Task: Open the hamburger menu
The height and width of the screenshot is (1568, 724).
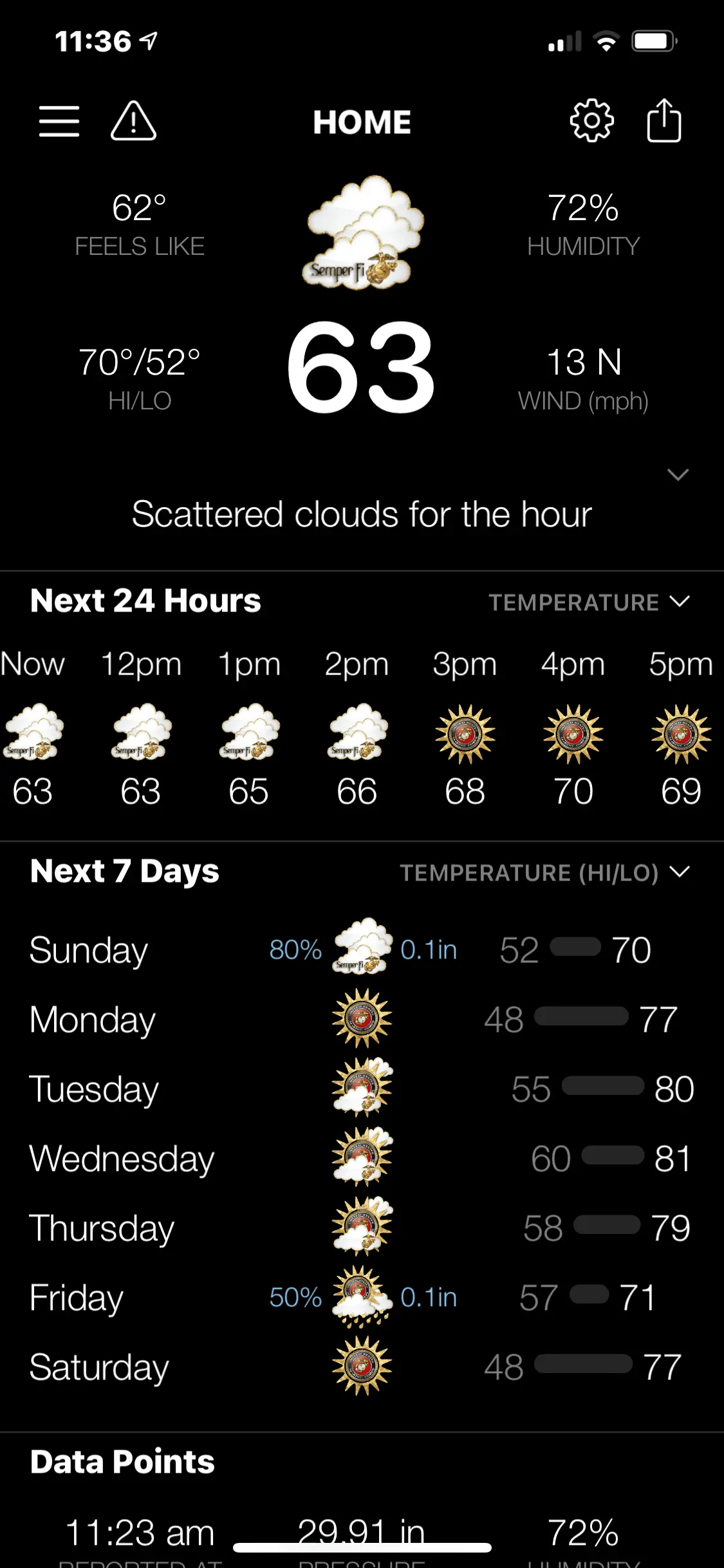Action: (59, 121)
